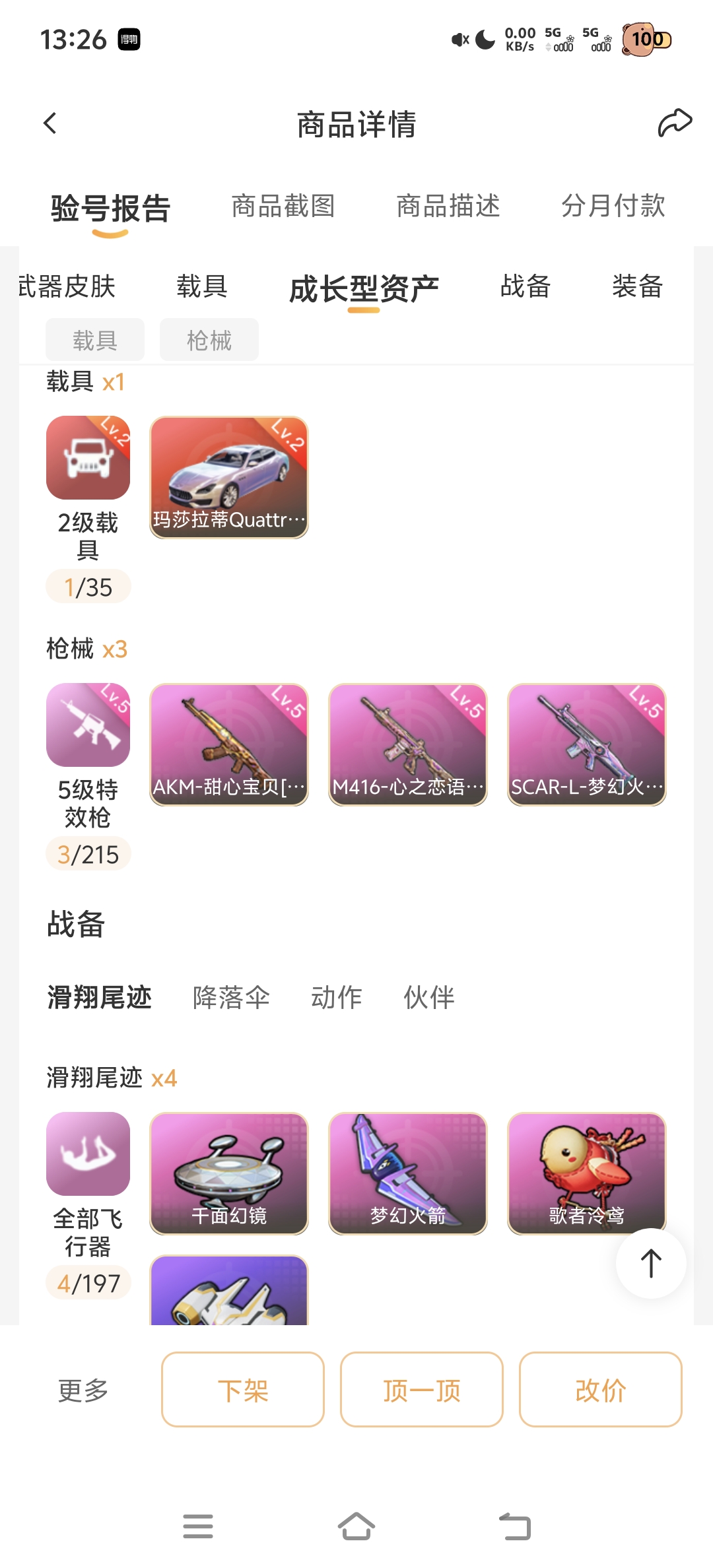Open the 商品描述 tab
Screen dimensions: 713x1568
click(x=448, y=206)
